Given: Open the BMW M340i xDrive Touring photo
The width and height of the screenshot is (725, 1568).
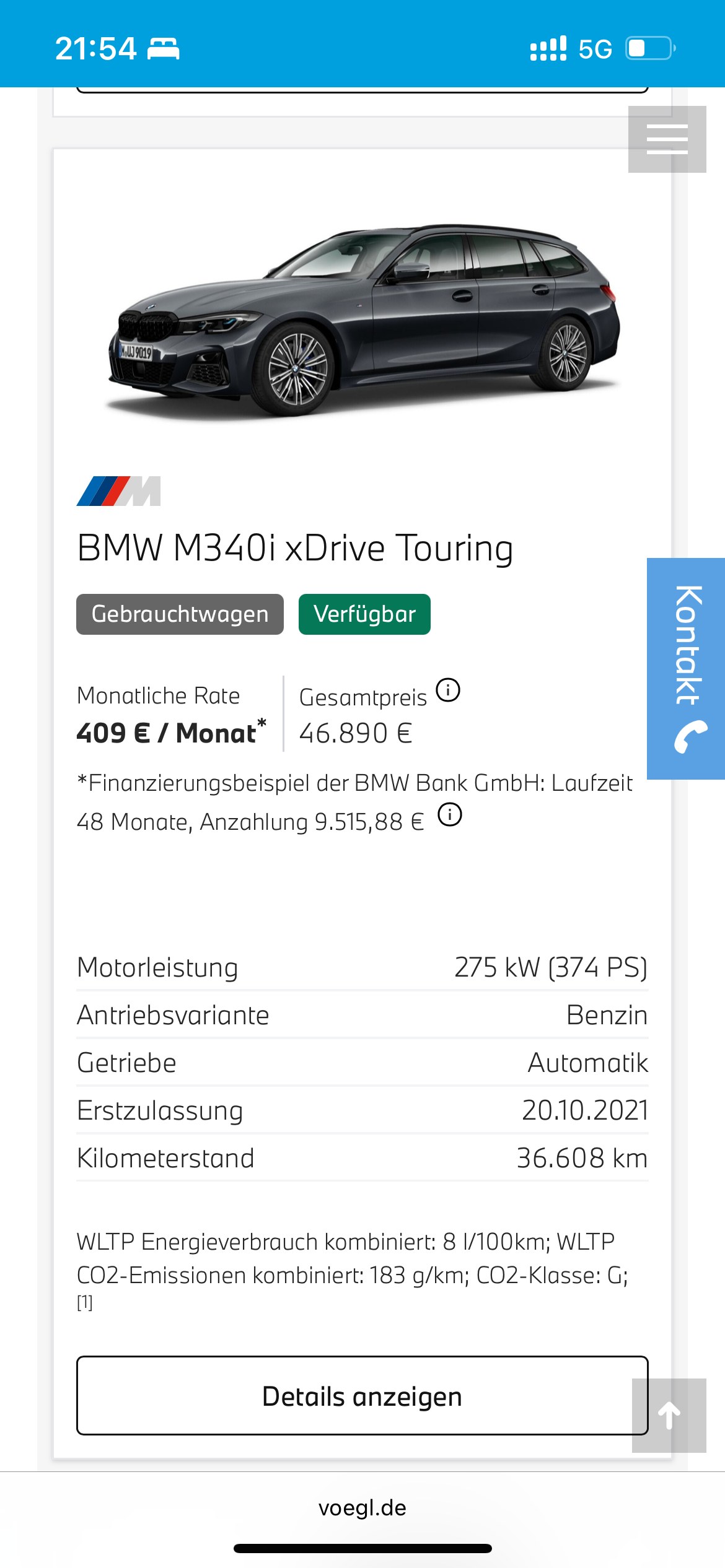Looking at the screenshot, I should click(363, 319).
